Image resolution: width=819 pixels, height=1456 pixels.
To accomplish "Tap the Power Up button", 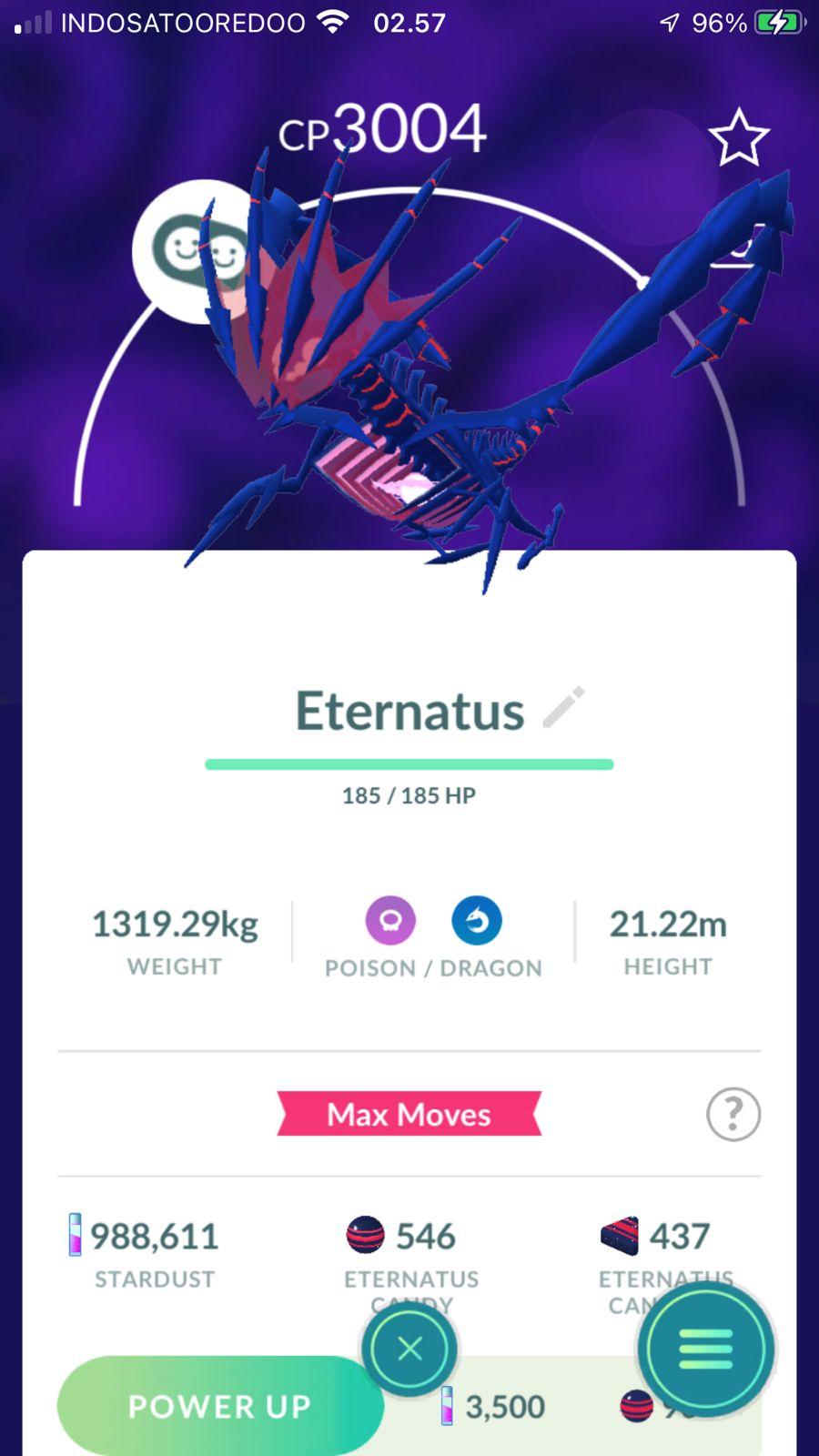I will coord(219,1406).
